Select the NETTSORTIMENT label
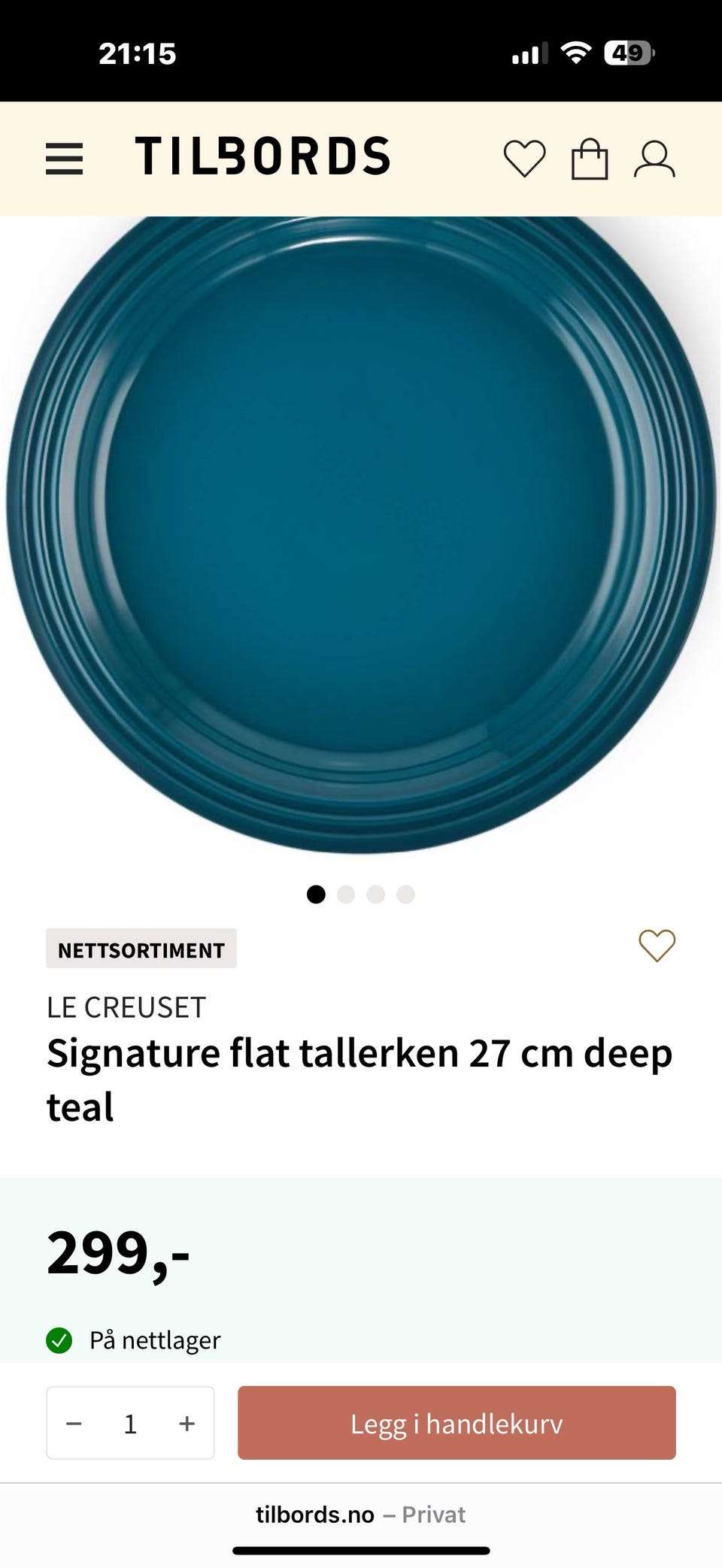This screenshot has height=1568, width=722. click(141, 949)
